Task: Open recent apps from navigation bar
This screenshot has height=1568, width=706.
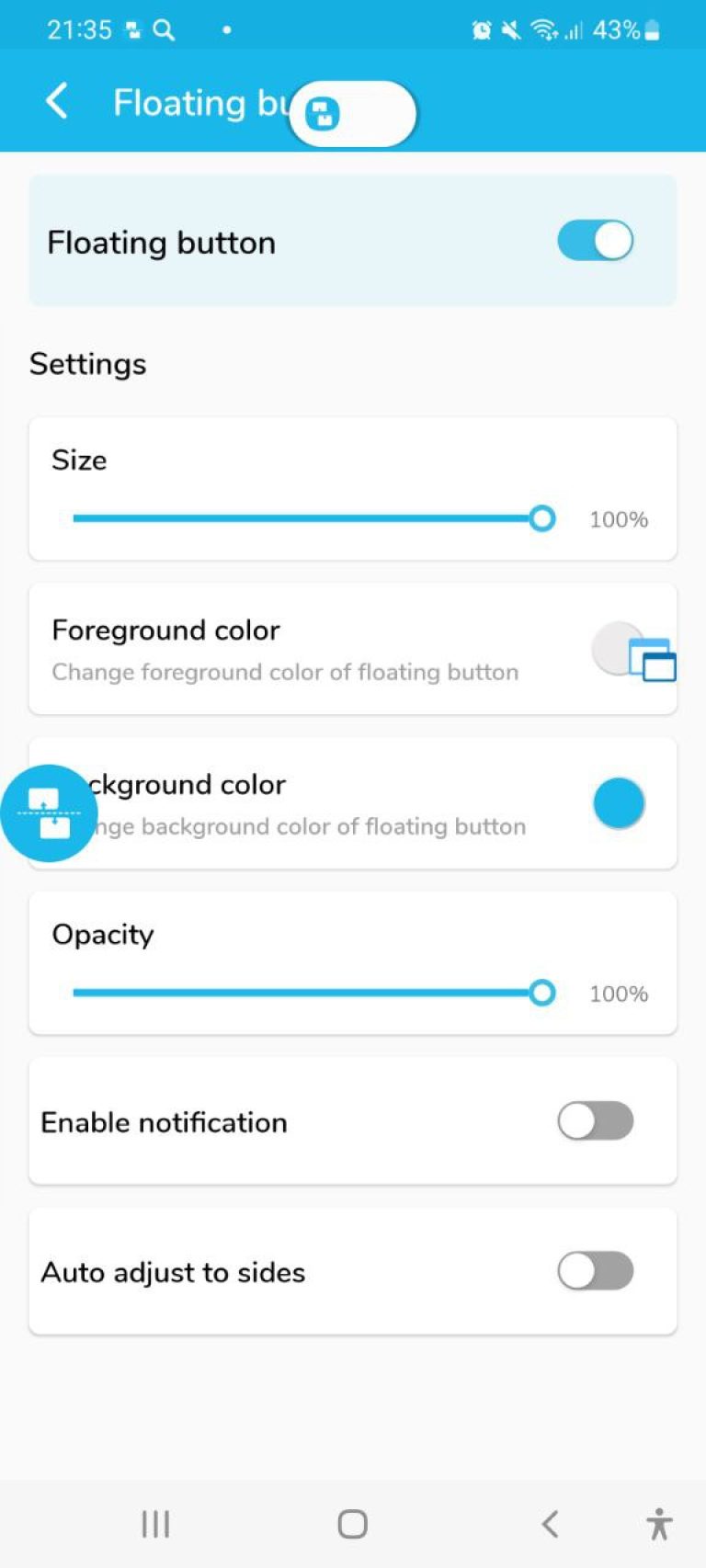Action: 155,1524
